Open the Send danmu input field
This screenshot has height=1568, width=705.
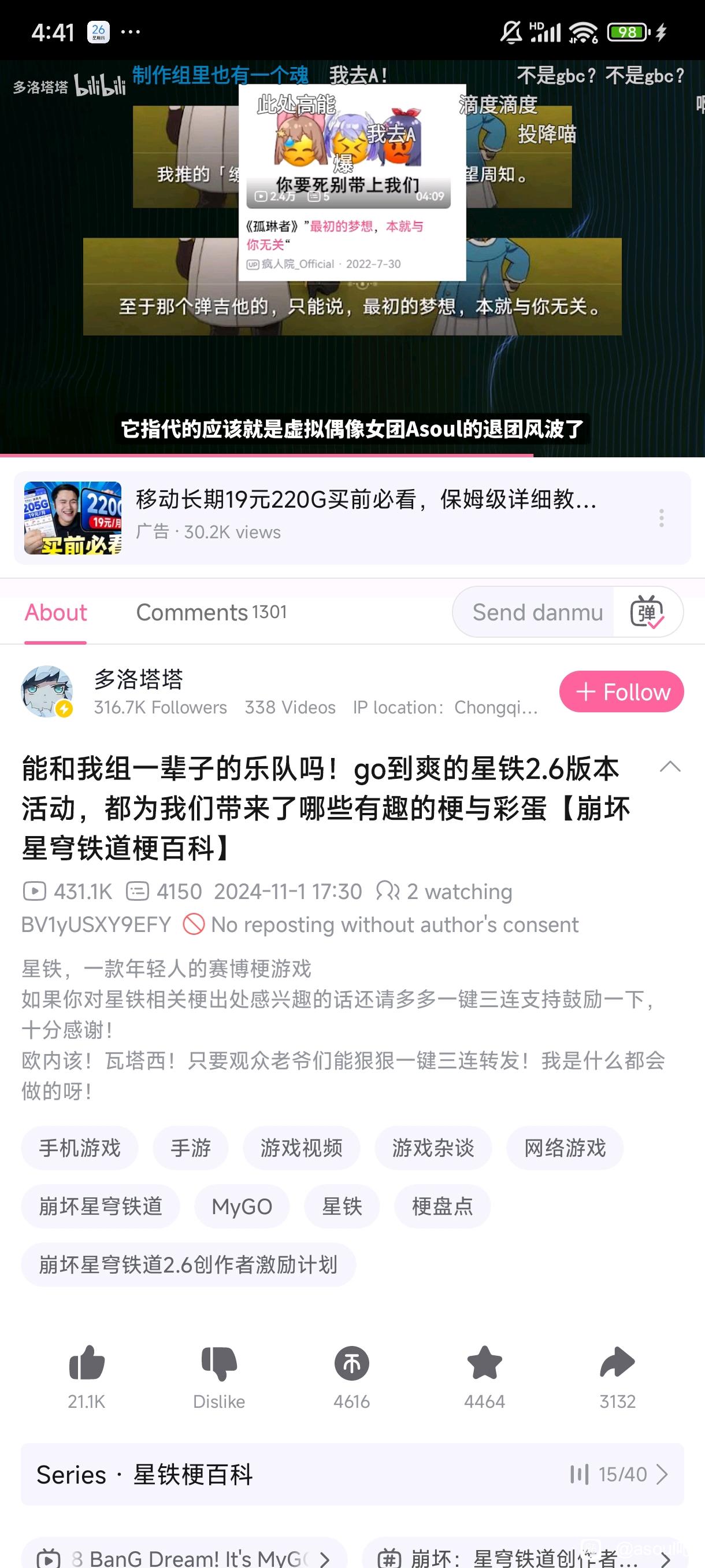point(536,612)
